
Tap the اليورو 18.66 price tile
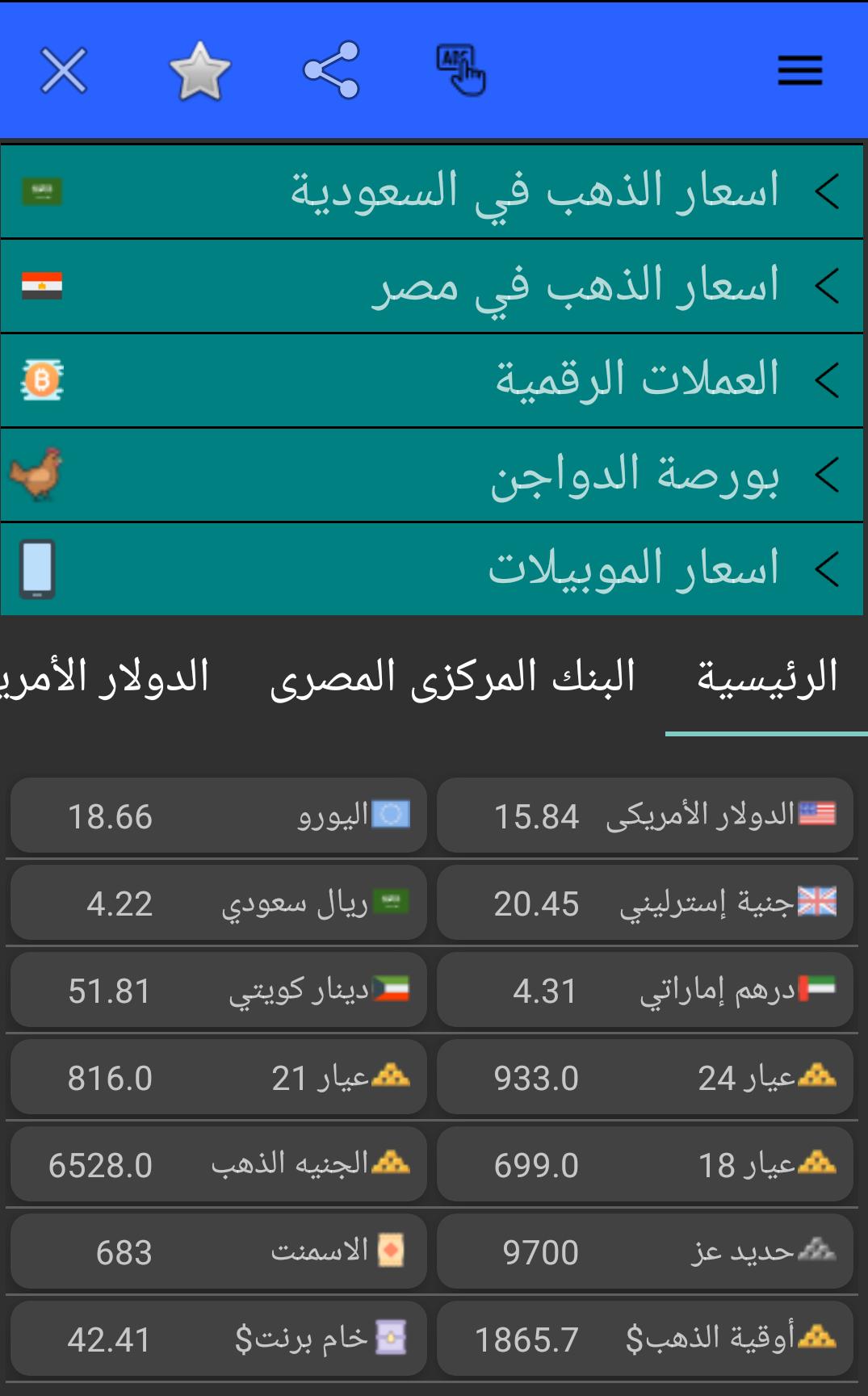[216, 815]
